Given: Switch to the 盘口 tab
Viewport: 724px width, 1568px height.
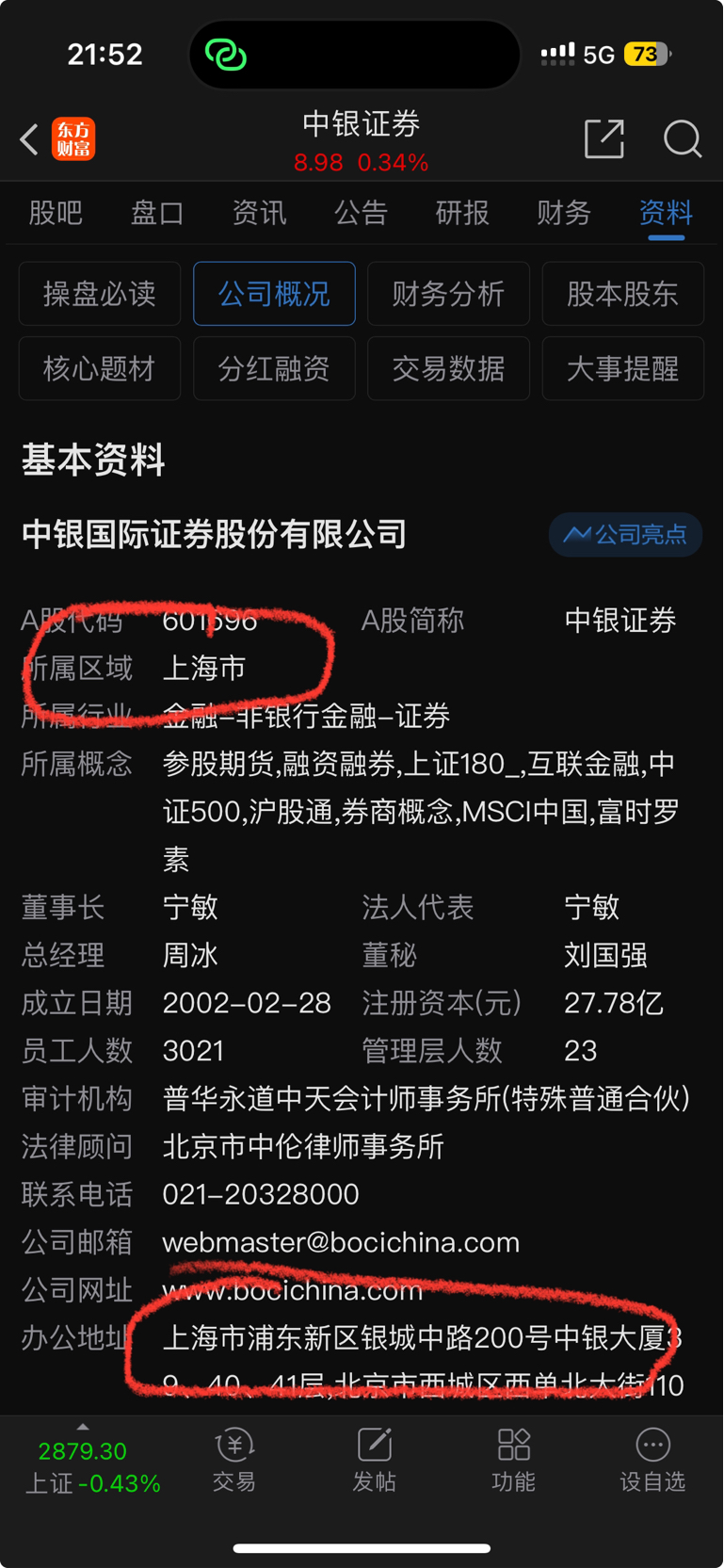Looking at the screenshot, I should point(157,213).
